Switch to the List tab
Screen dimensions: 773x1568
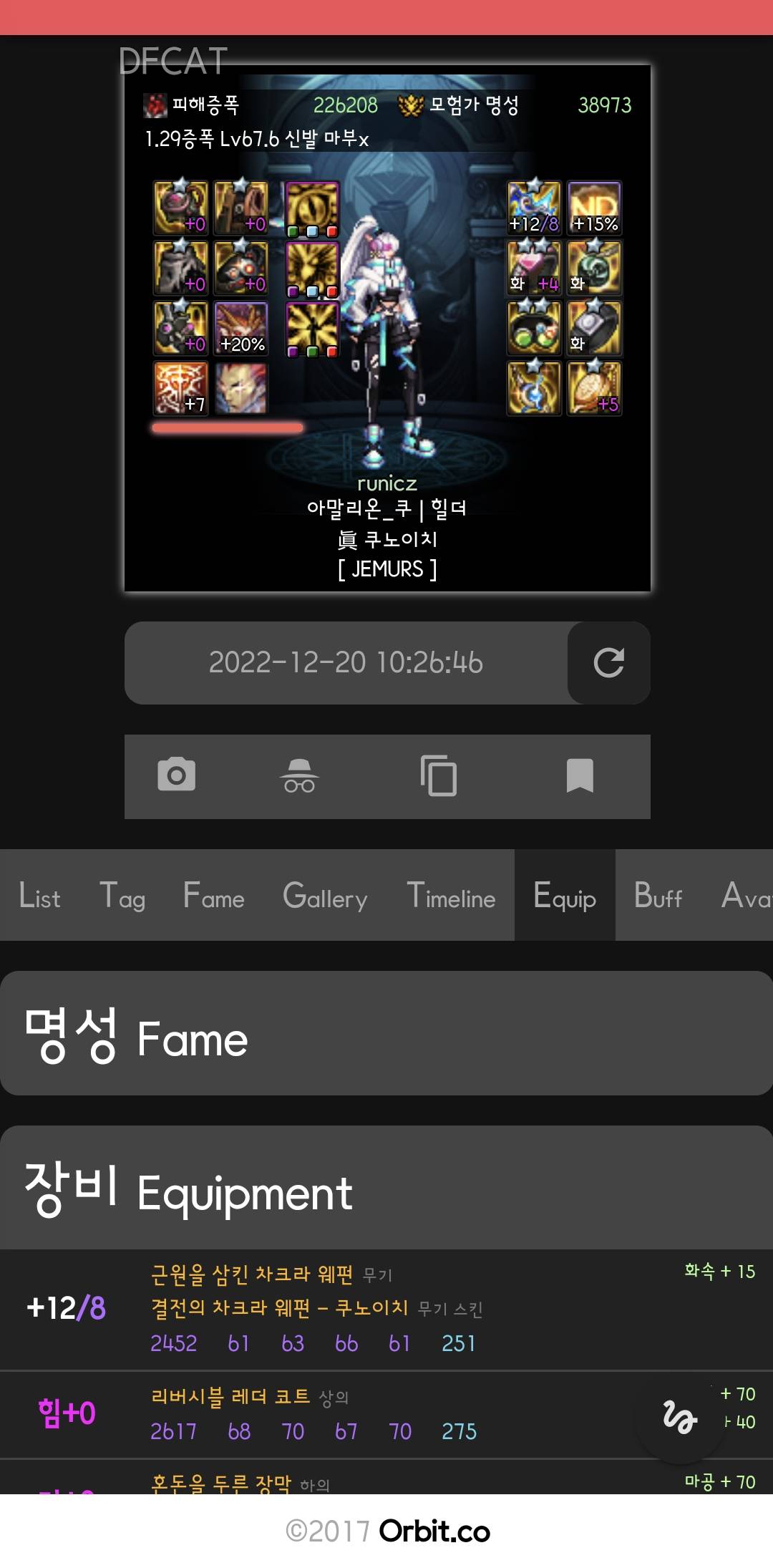39,896
